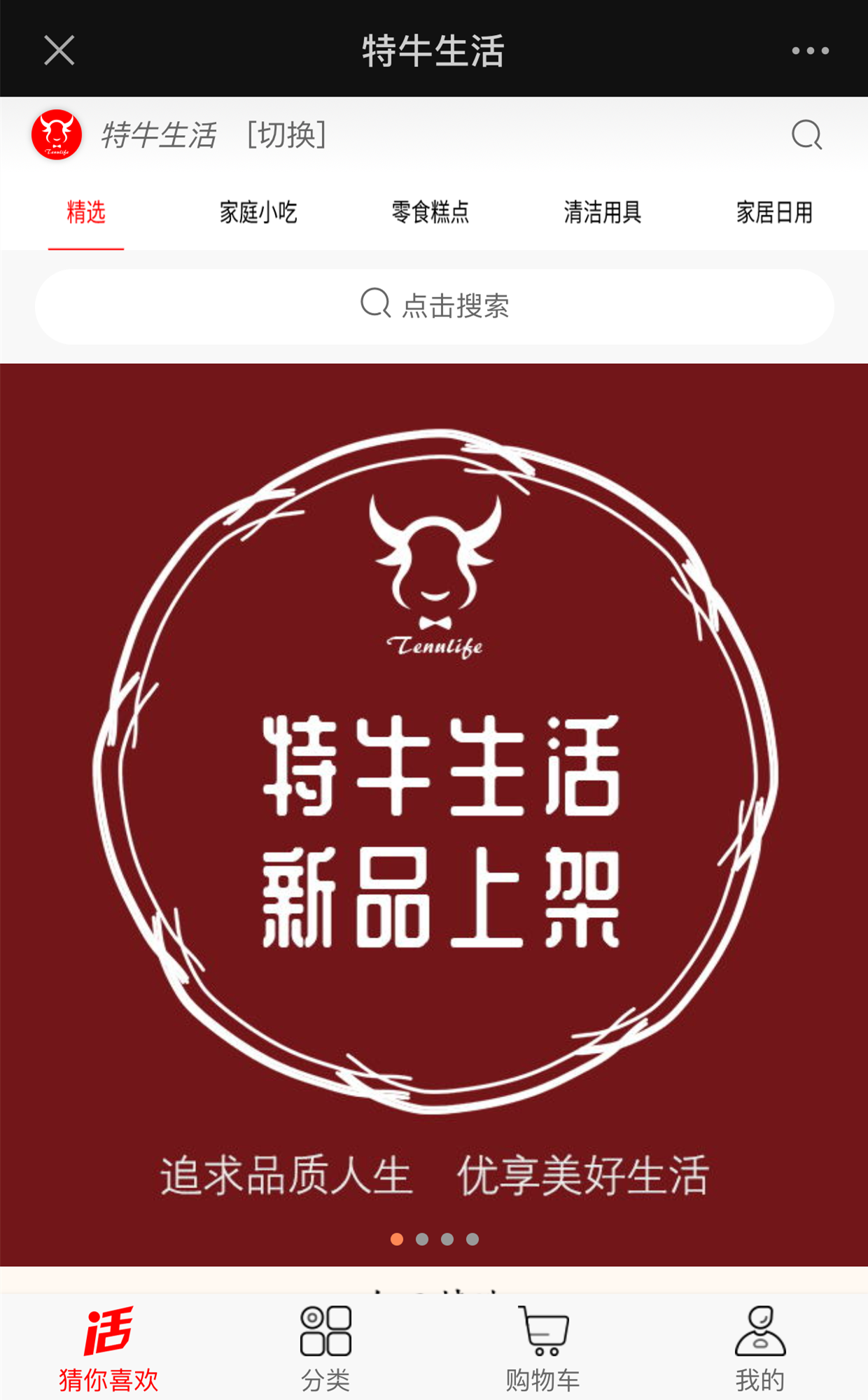Switch to the 家庭小吃 category tab
868x1400 pixels.
(x=258, y=212)
